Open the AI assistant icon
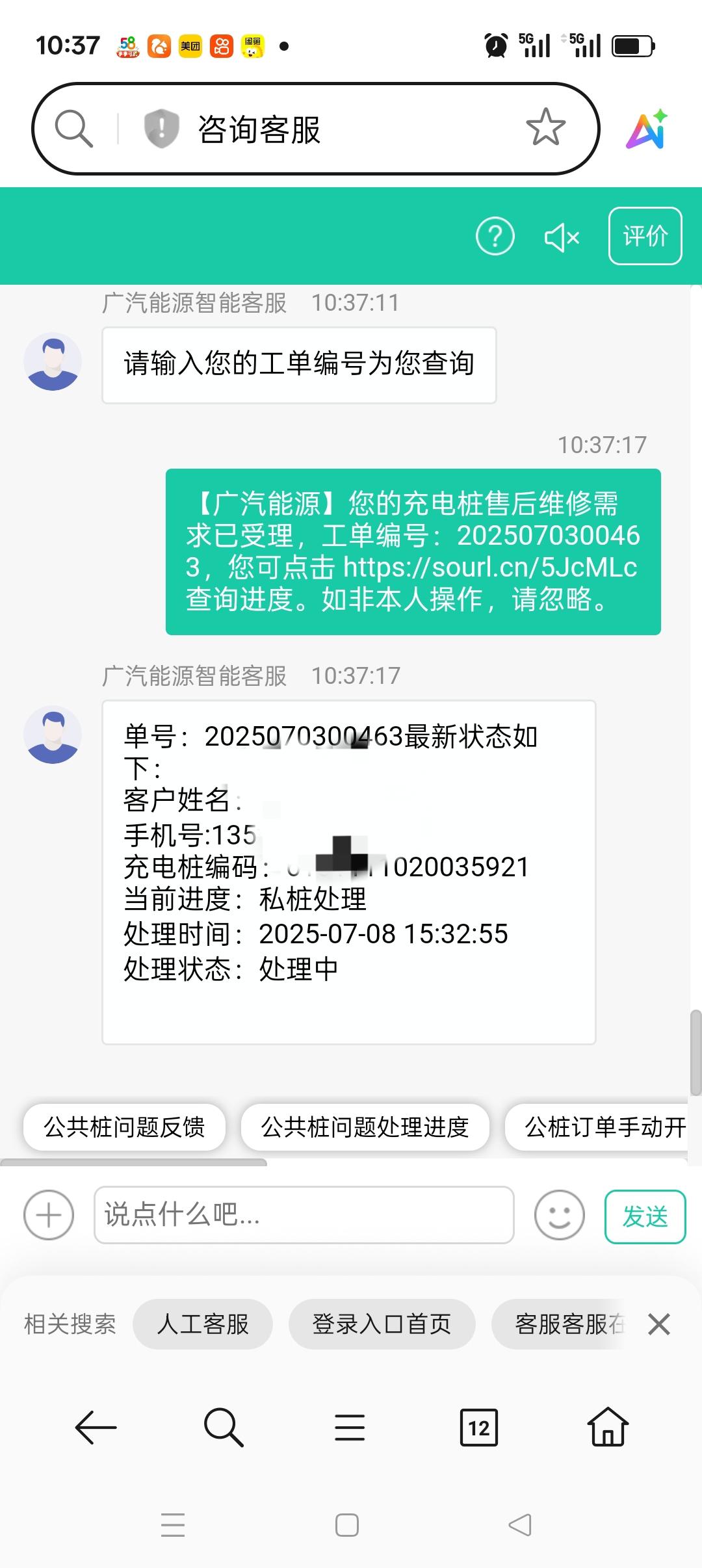The width and height of the screenshot is (702, 1568). [x=647, y=128]
